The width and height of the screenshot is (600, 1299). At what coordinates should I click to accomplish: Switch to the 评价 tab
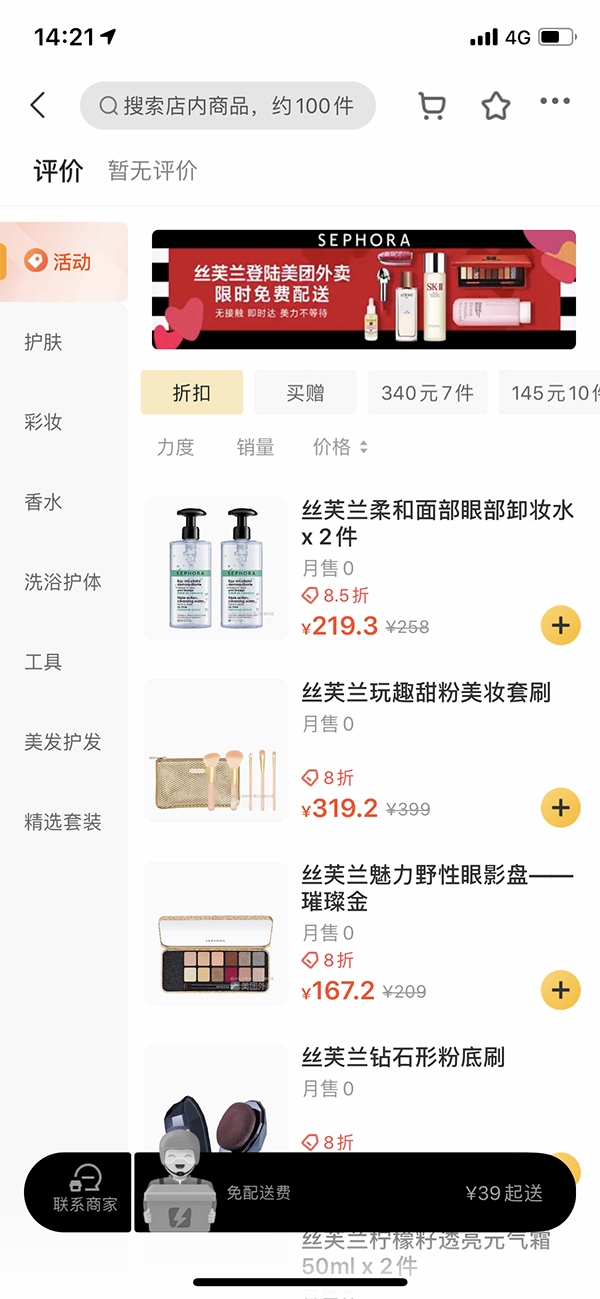tap(58, 171)
